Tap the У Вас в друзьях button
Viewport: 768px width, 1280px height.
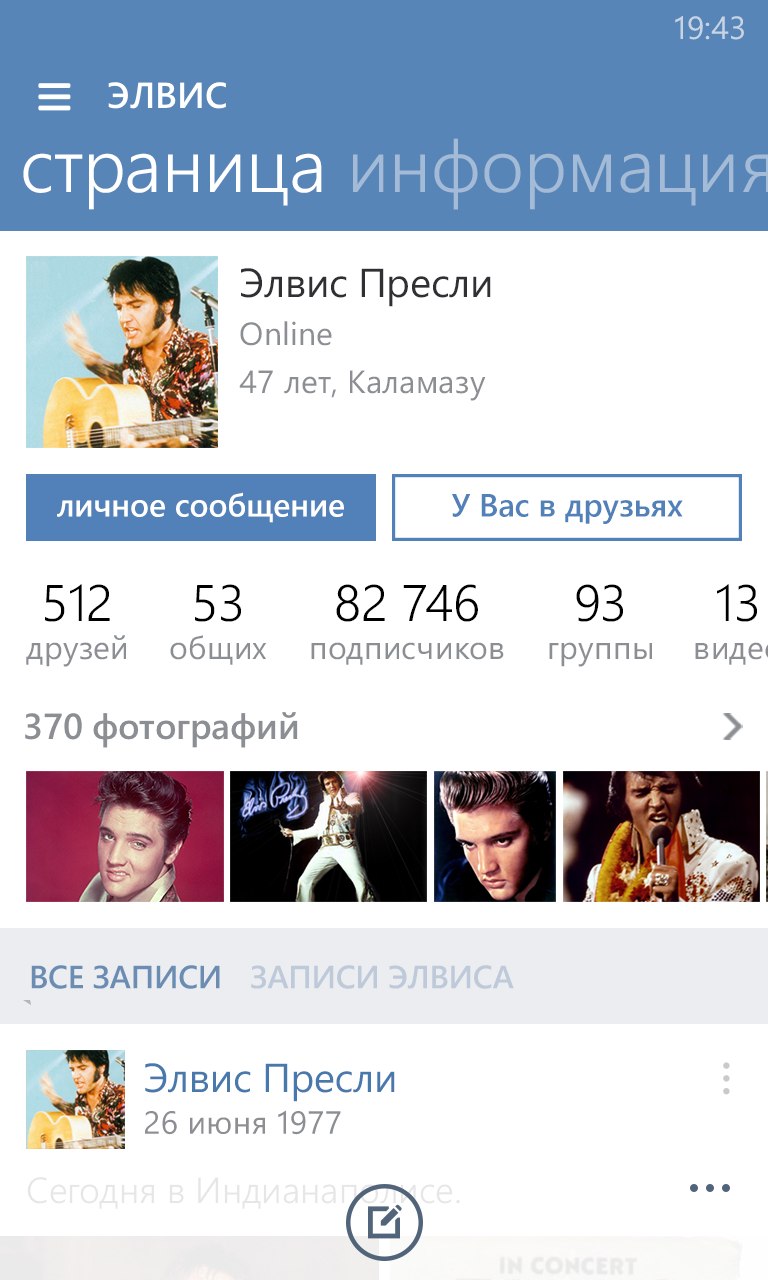pyautogui.click(x=567, y=507)
